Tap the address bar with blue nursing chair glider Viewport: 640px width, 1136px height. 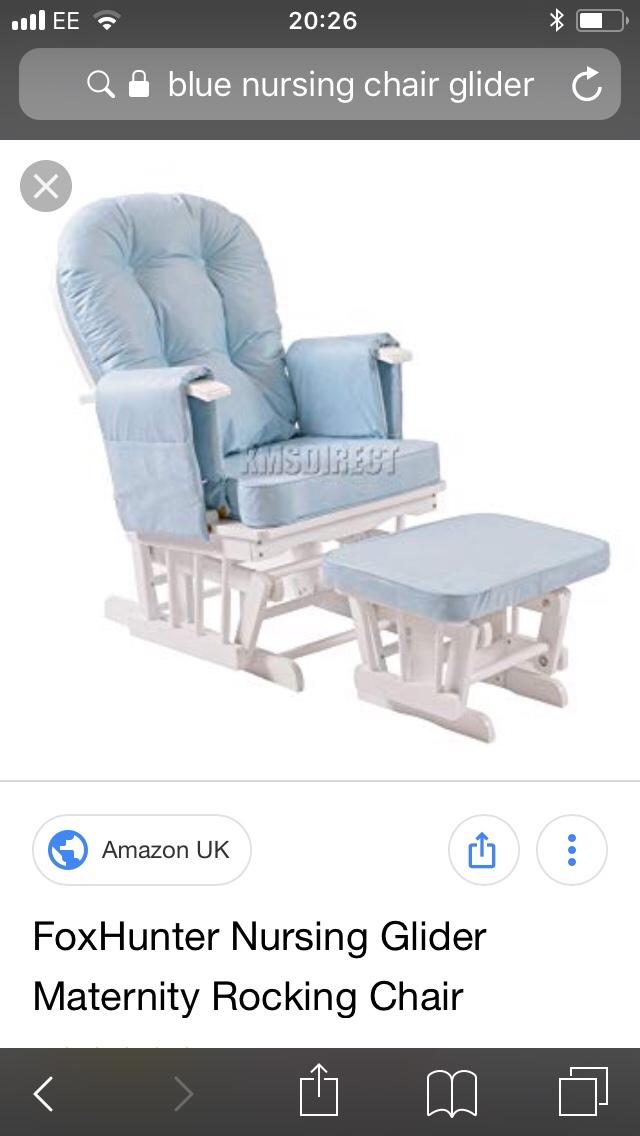[330, 85]
